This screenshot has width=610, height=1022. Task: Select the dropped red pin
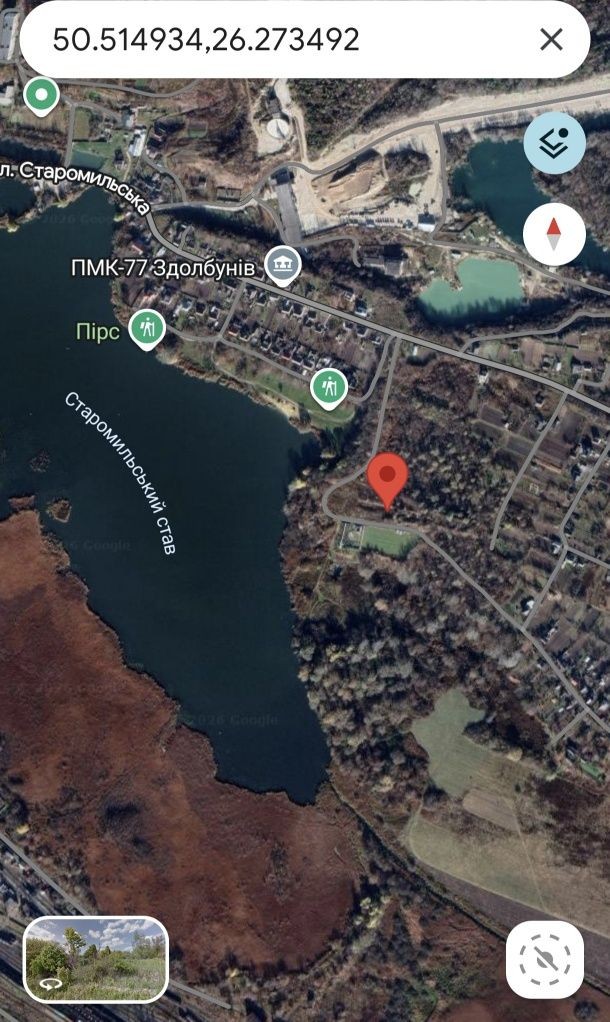pos(388,478)
